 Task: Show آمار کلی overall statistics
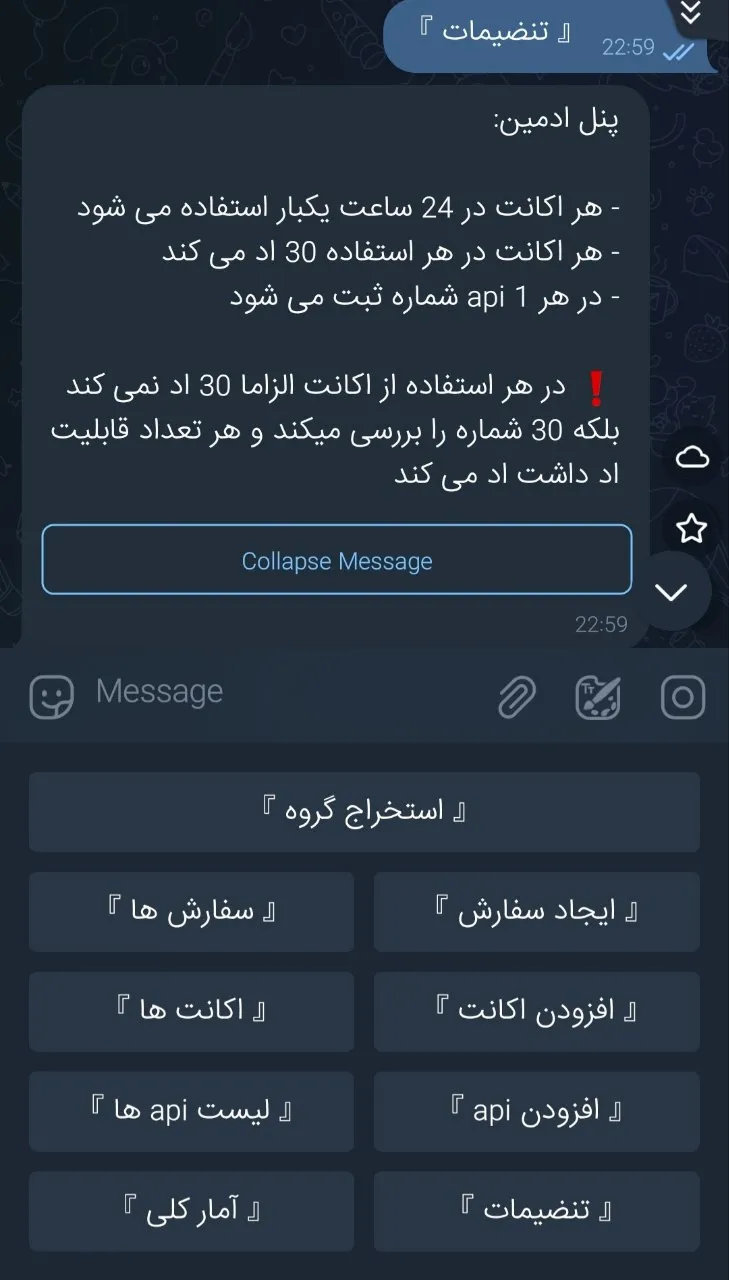pyautogui.click(x=191, y=1211)
